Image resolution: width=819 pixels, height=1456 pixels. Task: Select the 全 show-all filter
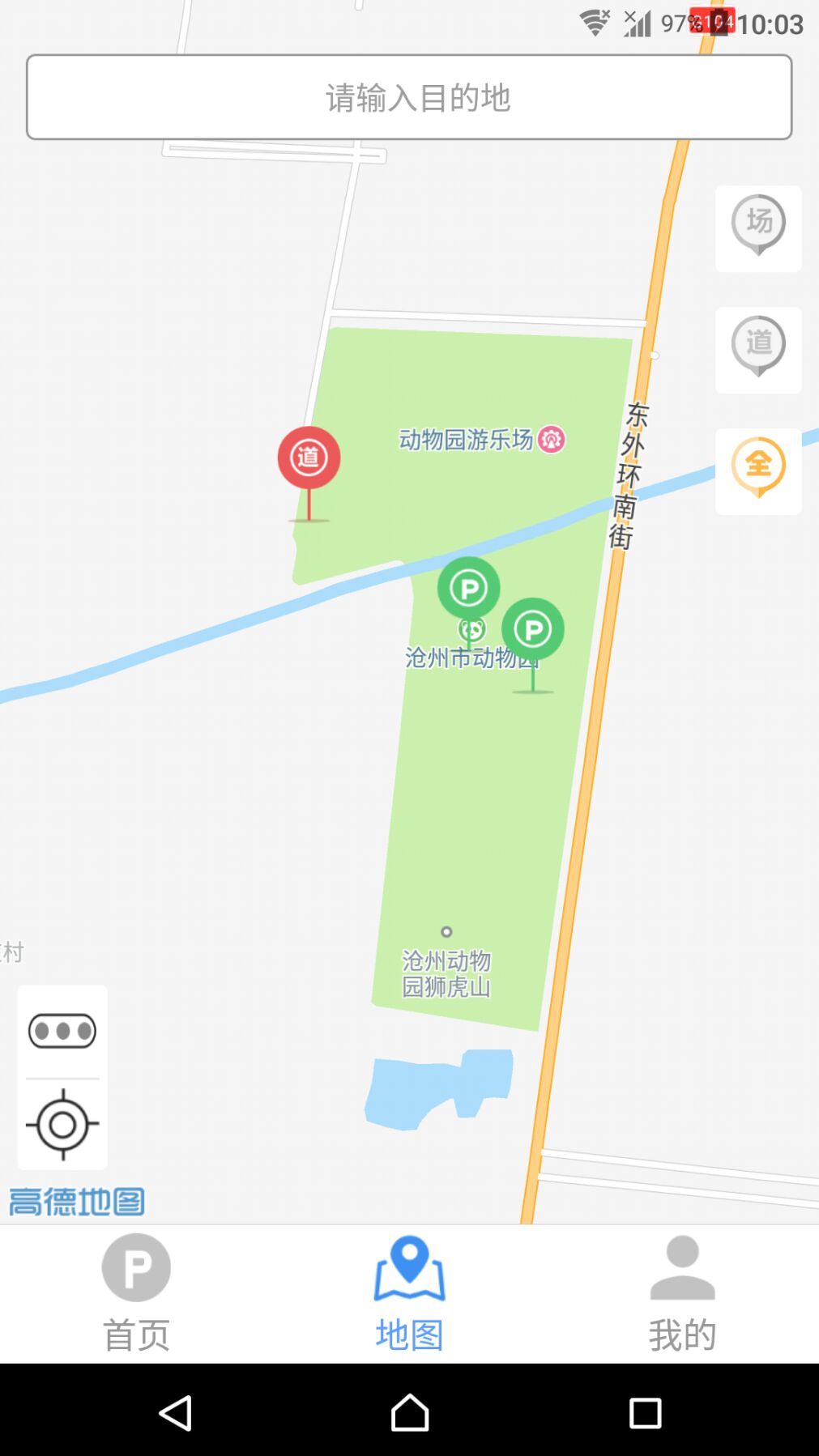[758, 470]
